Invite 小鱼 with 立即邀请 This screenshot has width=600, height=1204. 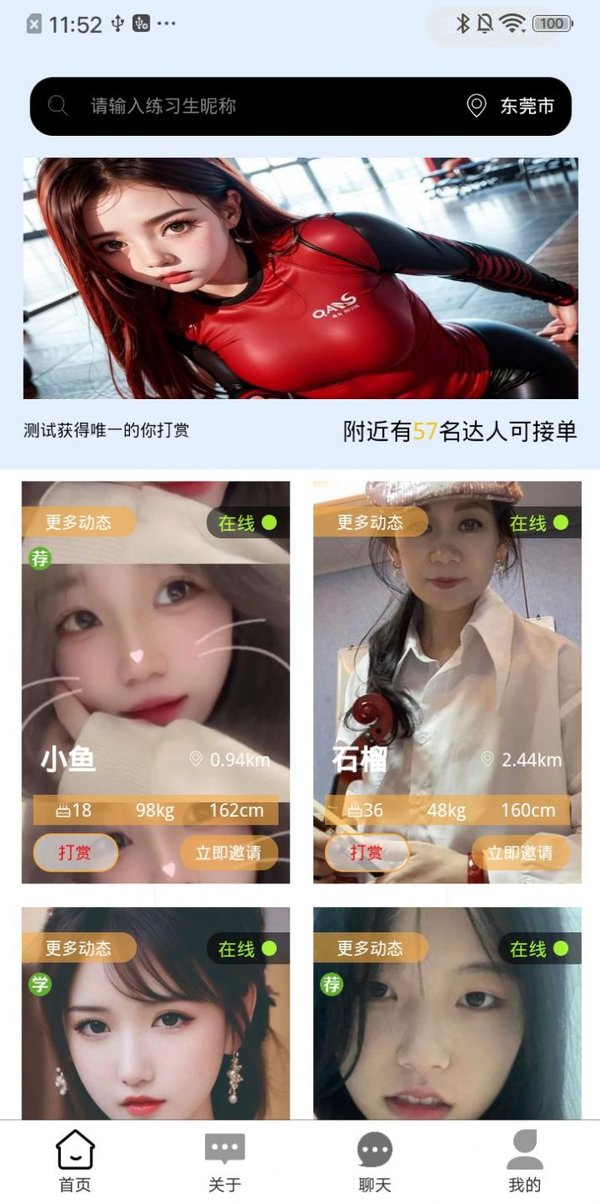(228, 853)
